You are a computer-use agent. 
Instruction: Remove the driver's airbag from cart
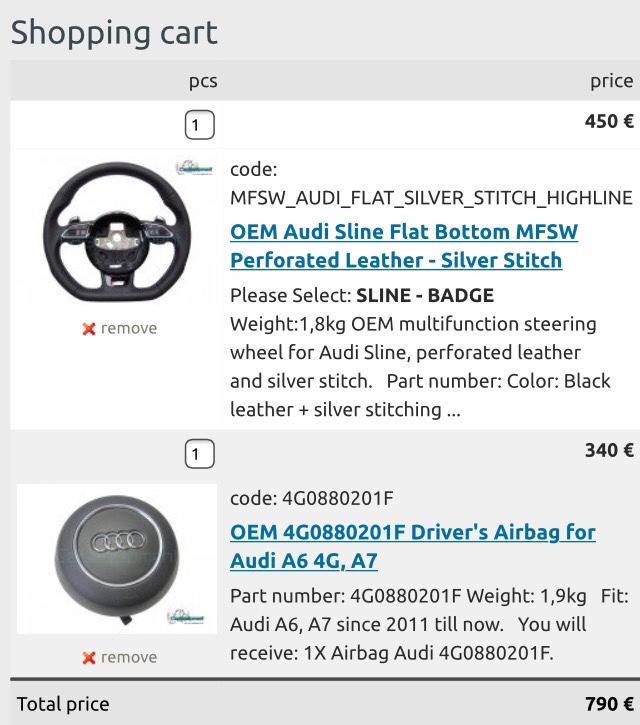pos(120,657)
